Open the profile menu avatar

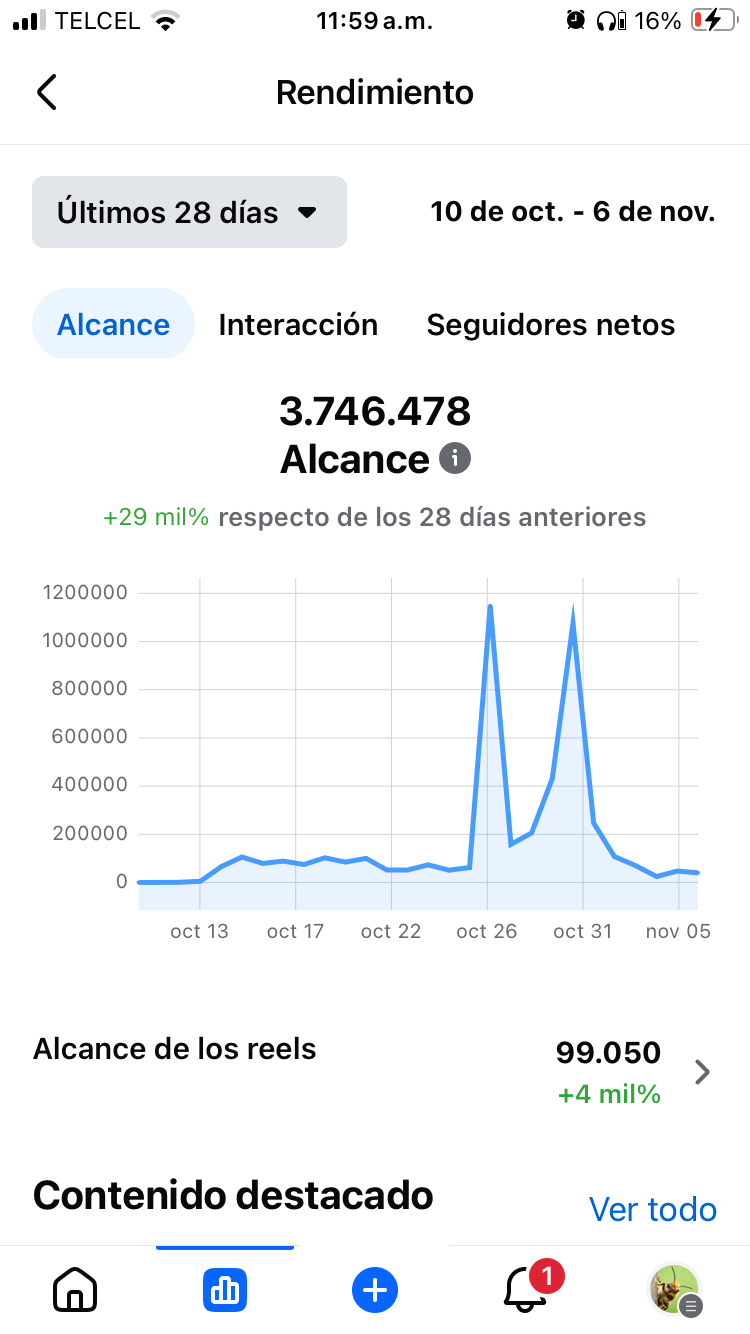[675, 1289]
